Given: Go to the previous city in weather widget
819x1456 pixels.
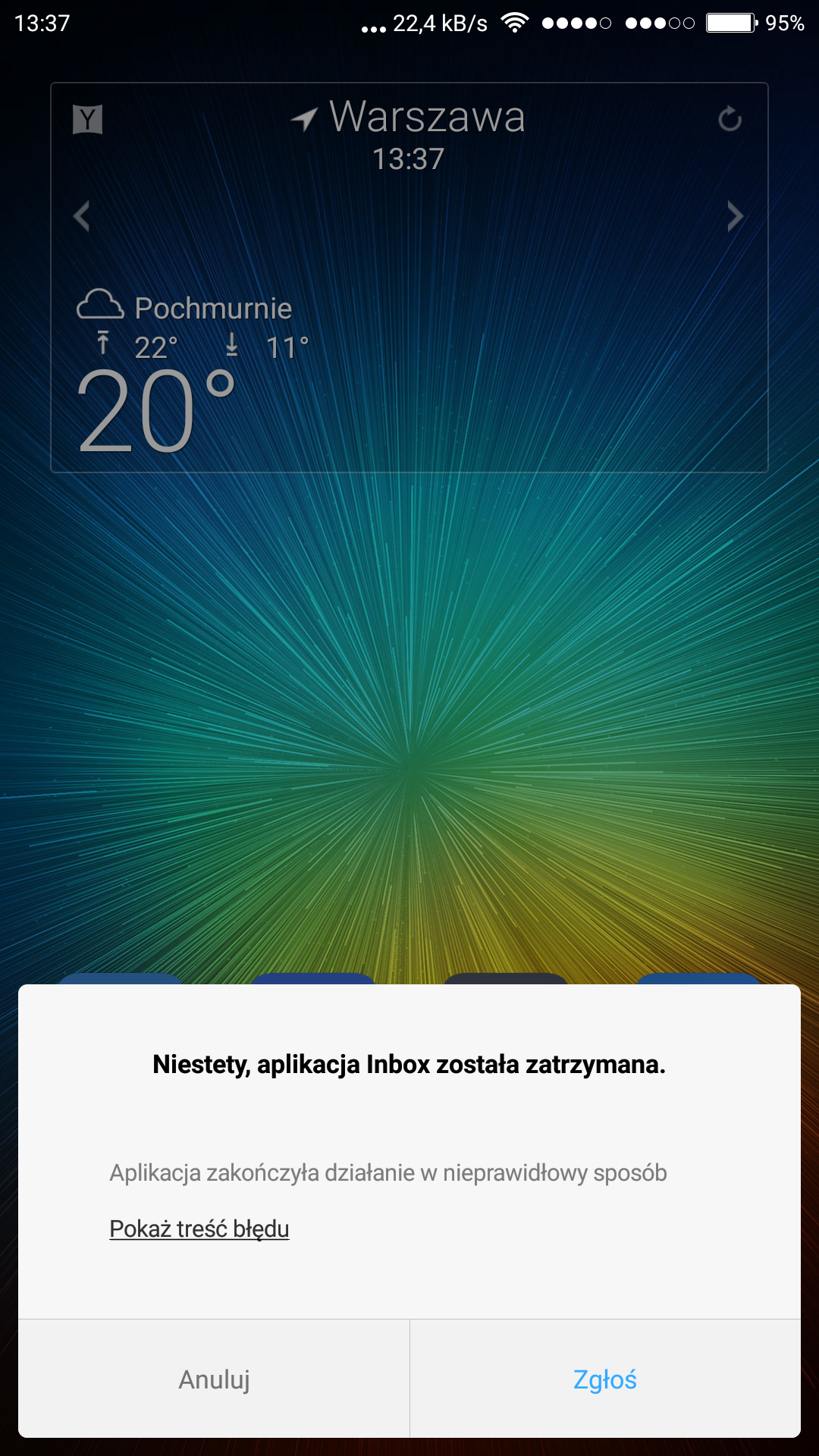Looking at the screenshot, I should coord(82,216).
